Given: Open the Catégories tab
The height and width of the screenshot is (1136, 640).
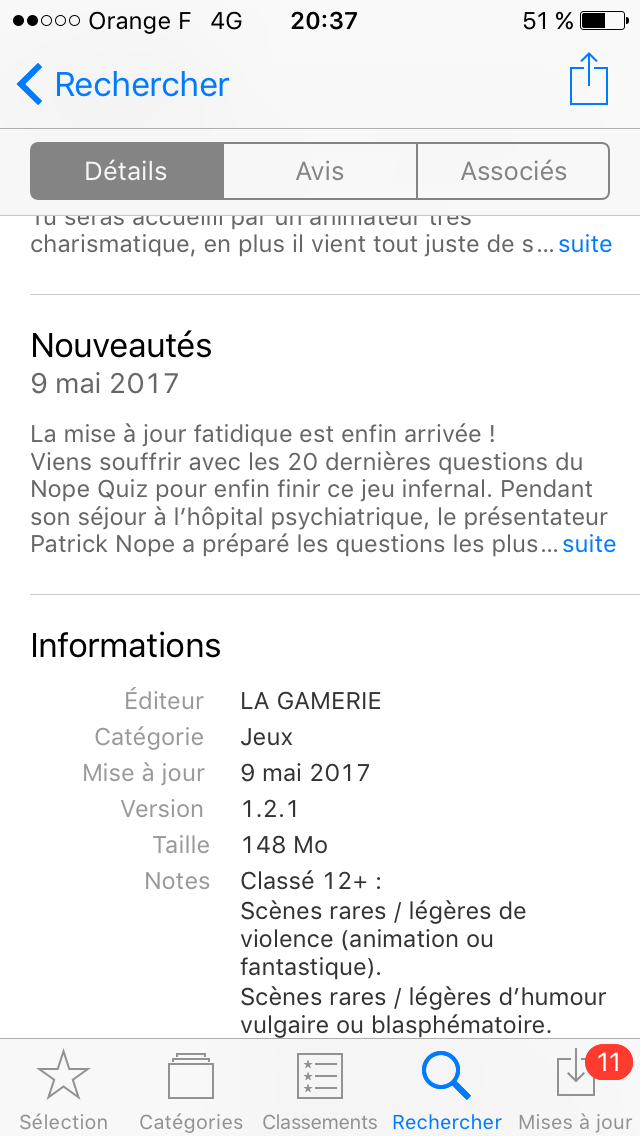Looking at the screenshot, I should (191, 1089).
